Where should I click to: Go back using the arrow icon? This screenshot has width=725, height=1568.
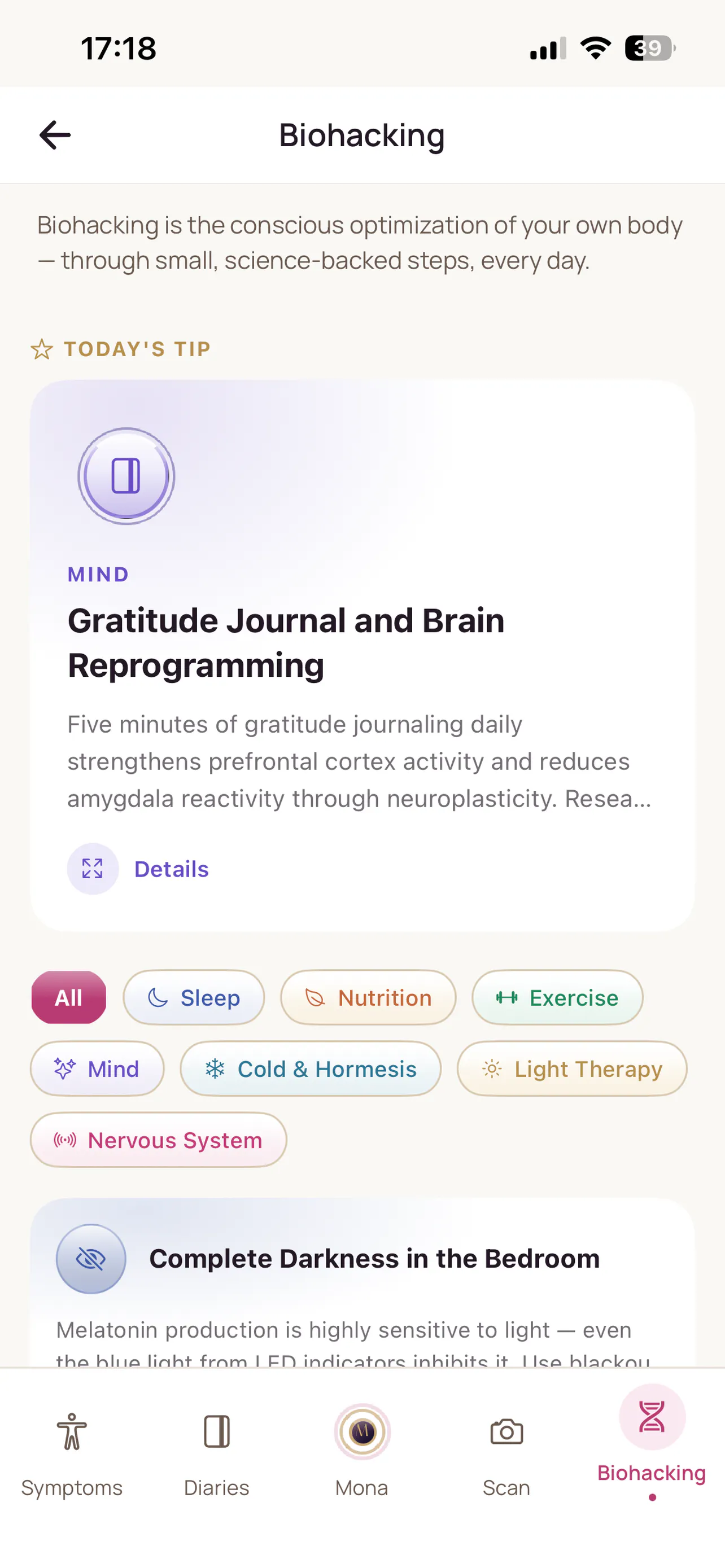tap(55, 135)
